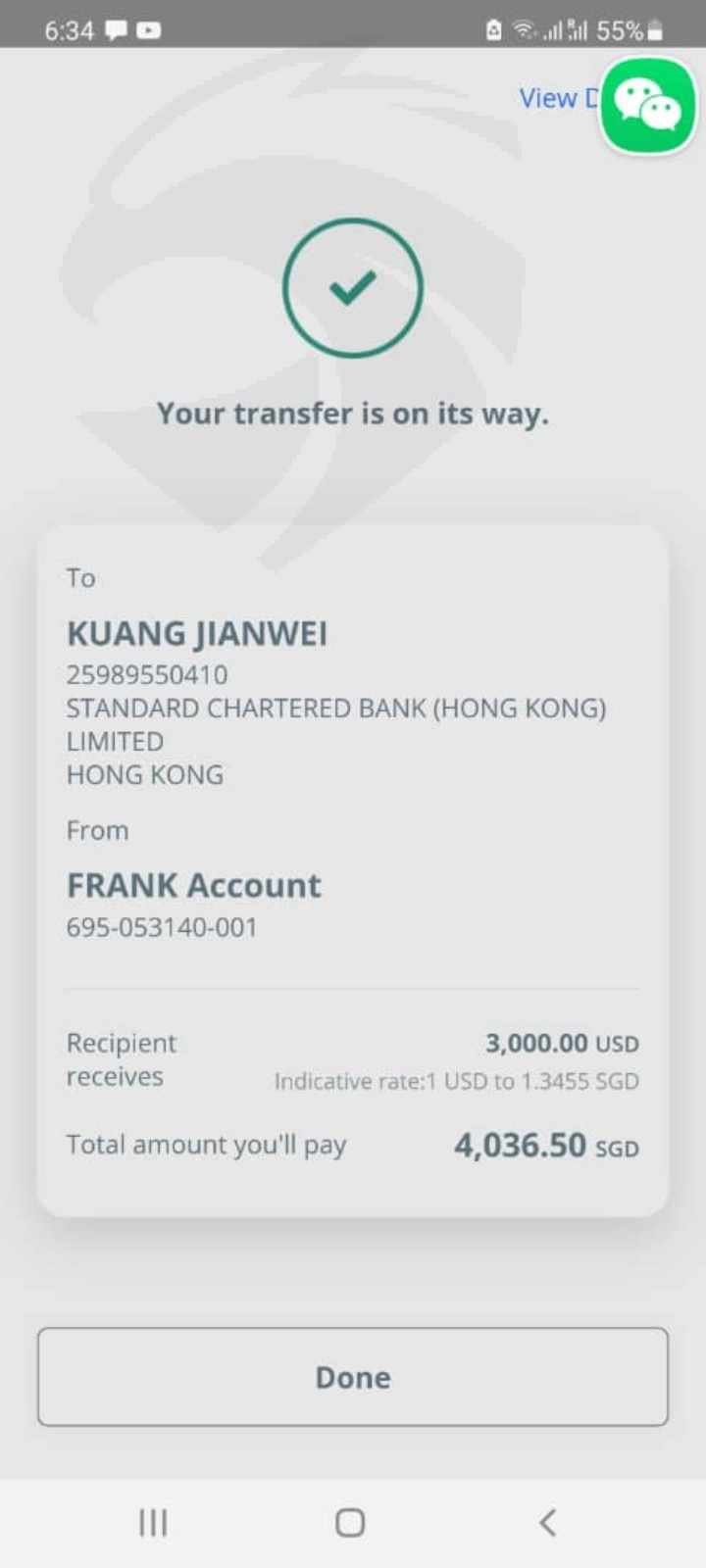Open the floating WeChat bubble
Image resolution: width=706 pixels, height=1568 pixels.
pos(647,105)
